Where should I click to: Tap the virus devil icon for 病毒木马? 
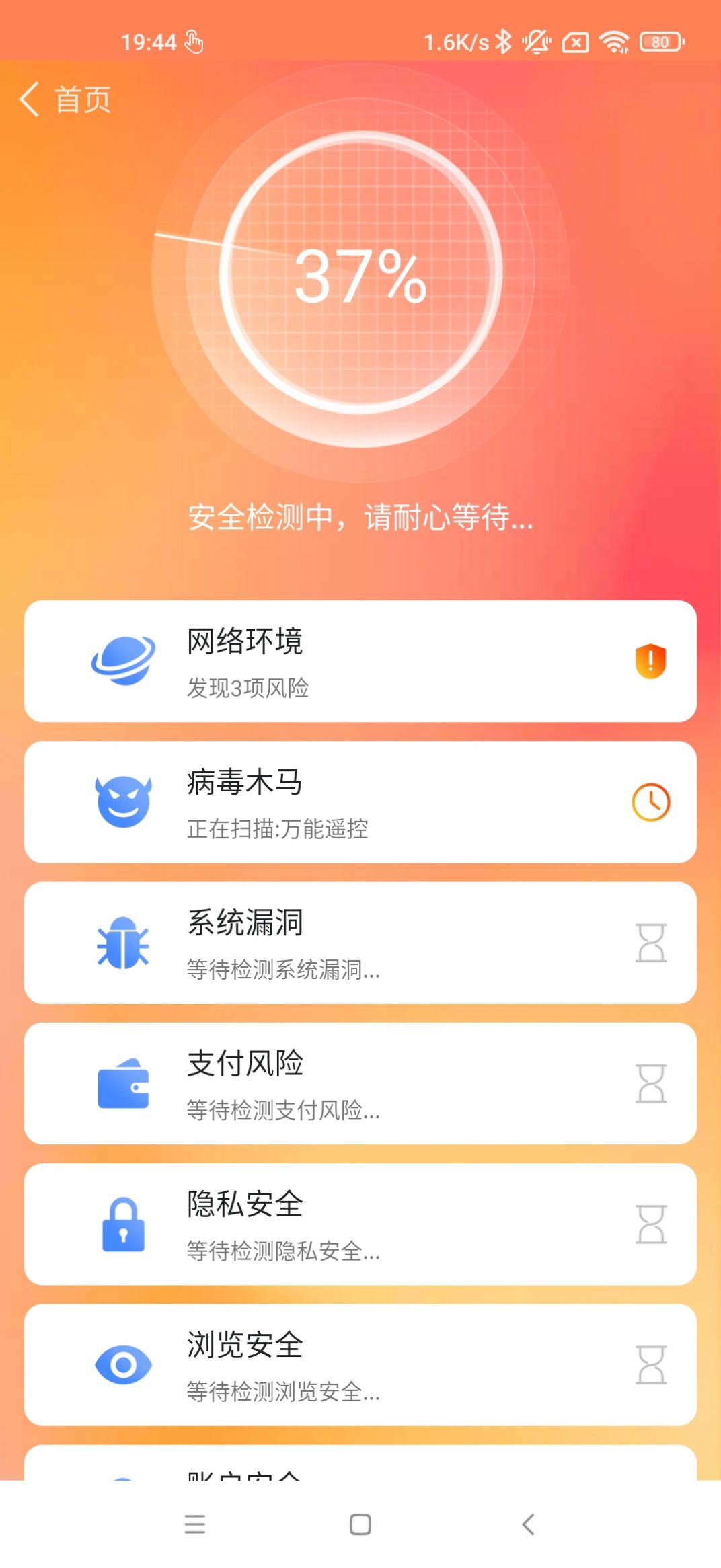point(123,801)
